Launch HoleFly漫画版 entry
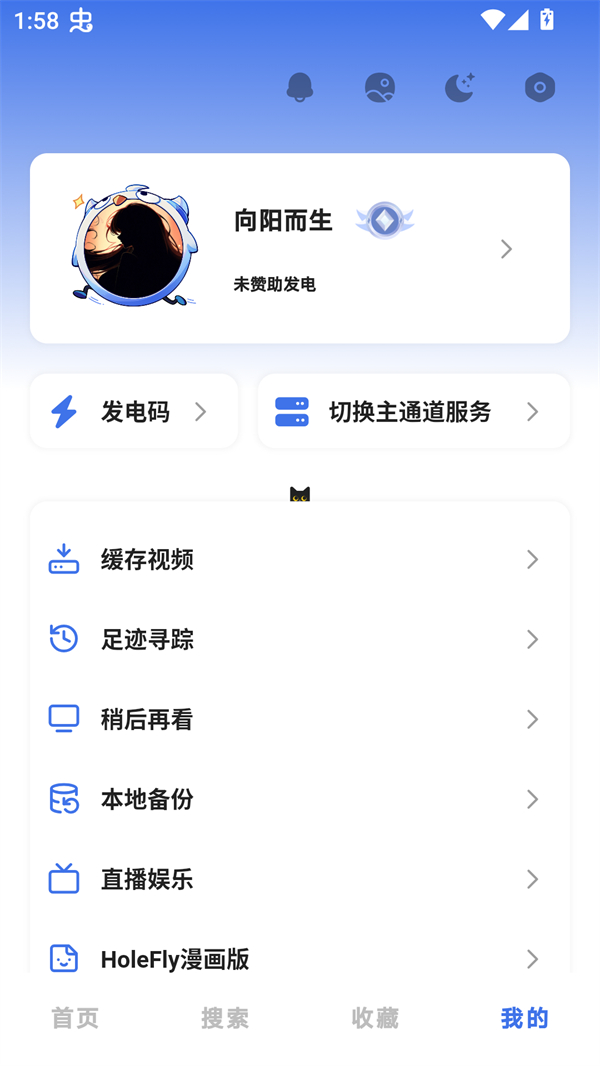This screenshot has height=1066, width=600. [300, 958]
